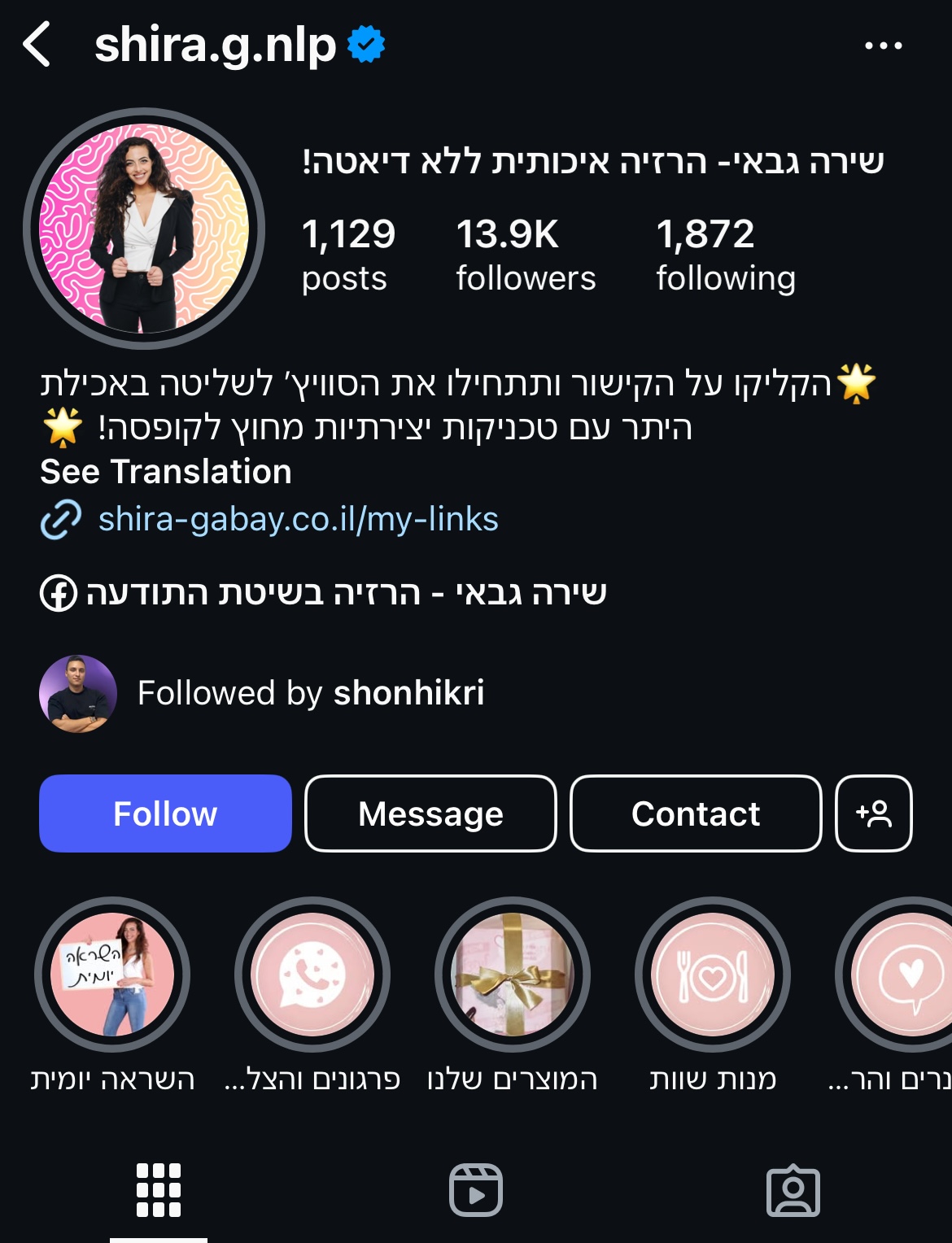
Task: Tap See Translation under the bio
Action: [166, 472]
